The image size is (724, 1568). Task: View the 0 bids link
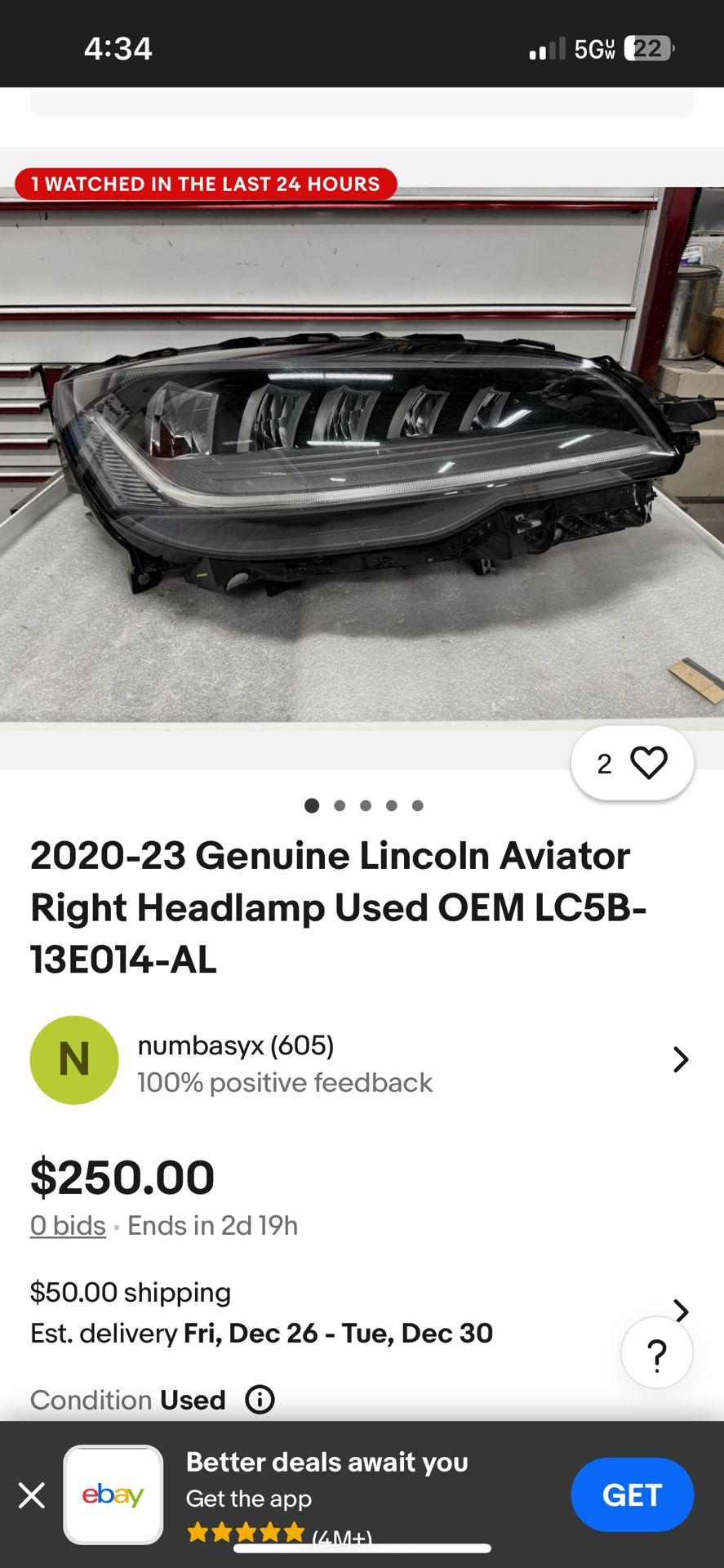pos(68,1226)
